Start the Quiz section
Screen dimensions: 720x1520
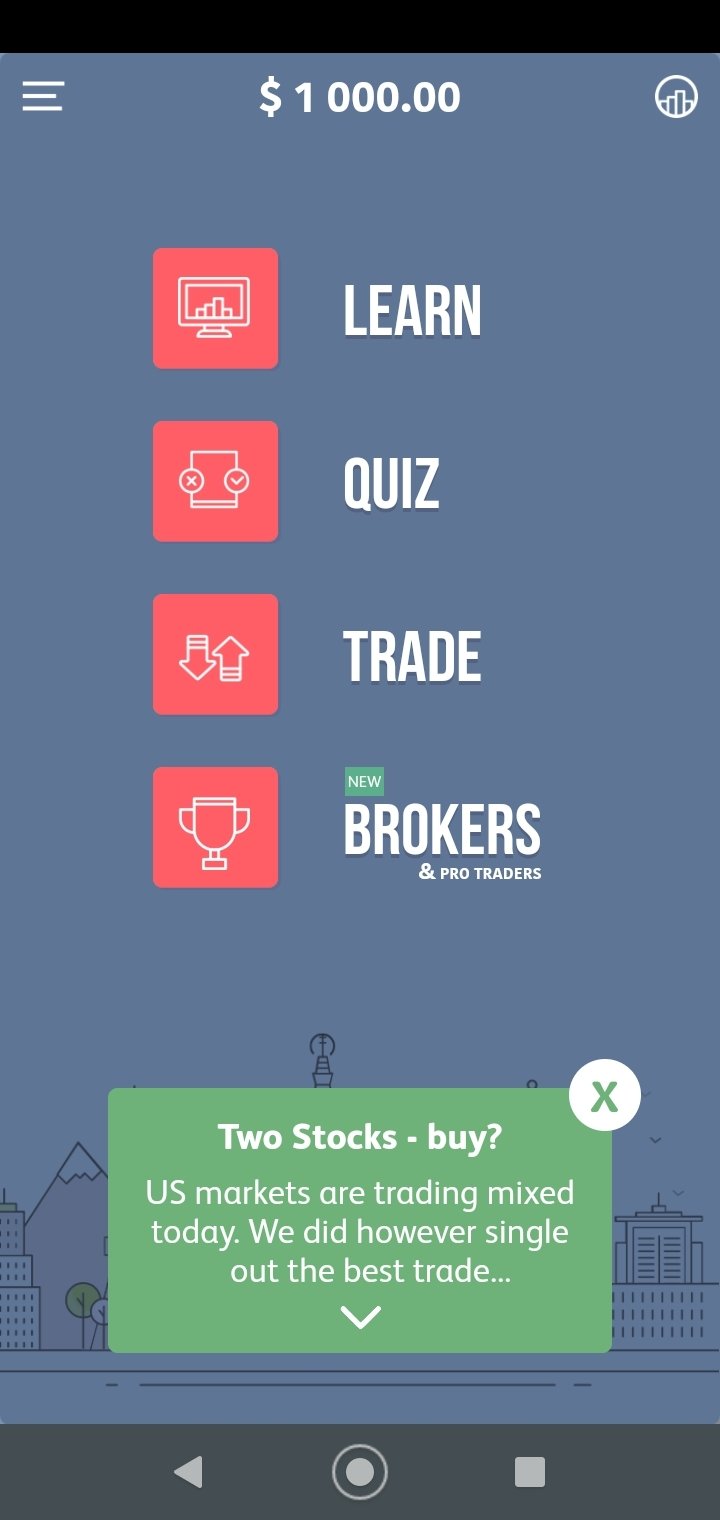pos(216,482)
